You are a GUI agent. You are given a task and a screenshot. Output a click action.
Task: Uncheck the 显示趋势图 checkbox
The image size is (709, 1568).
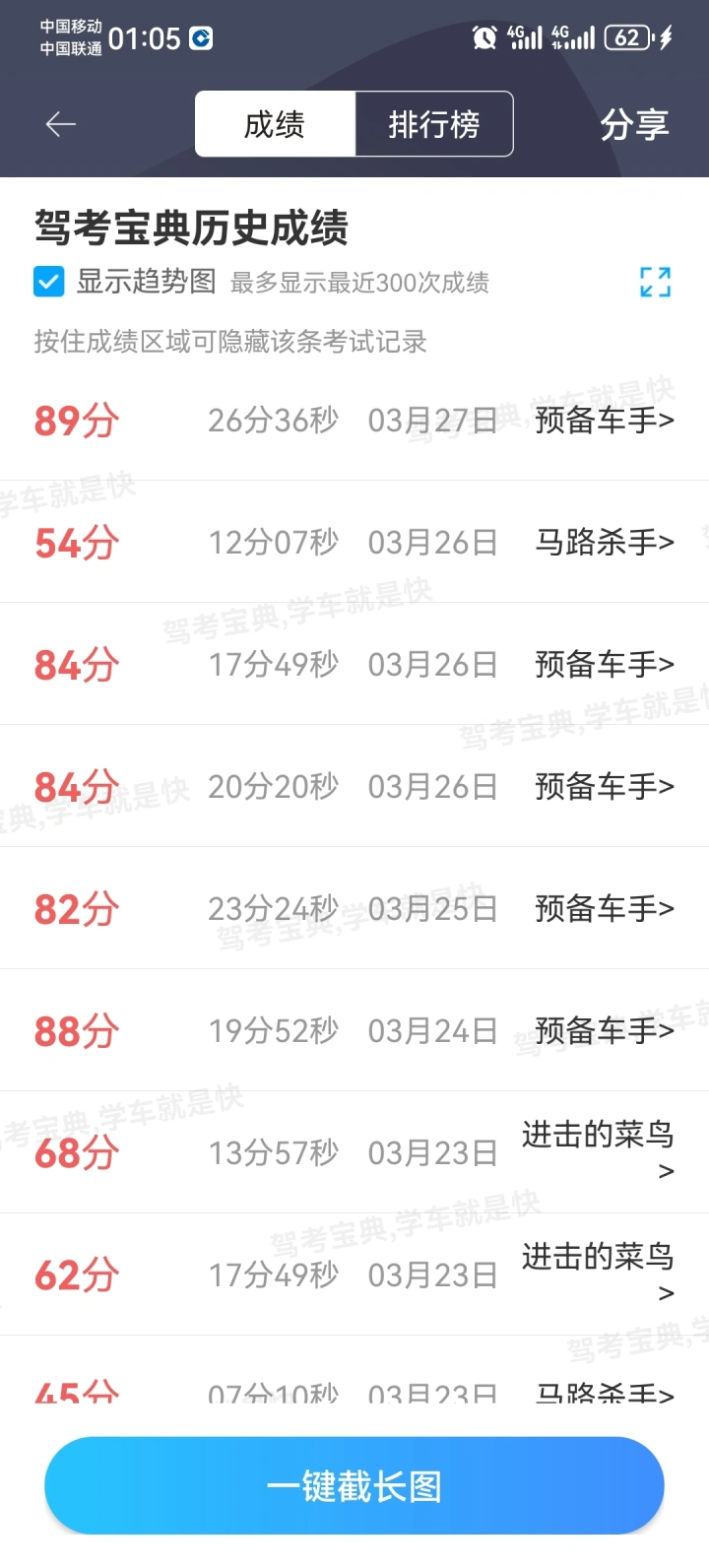pyautogui.click(x=49, y=282)
